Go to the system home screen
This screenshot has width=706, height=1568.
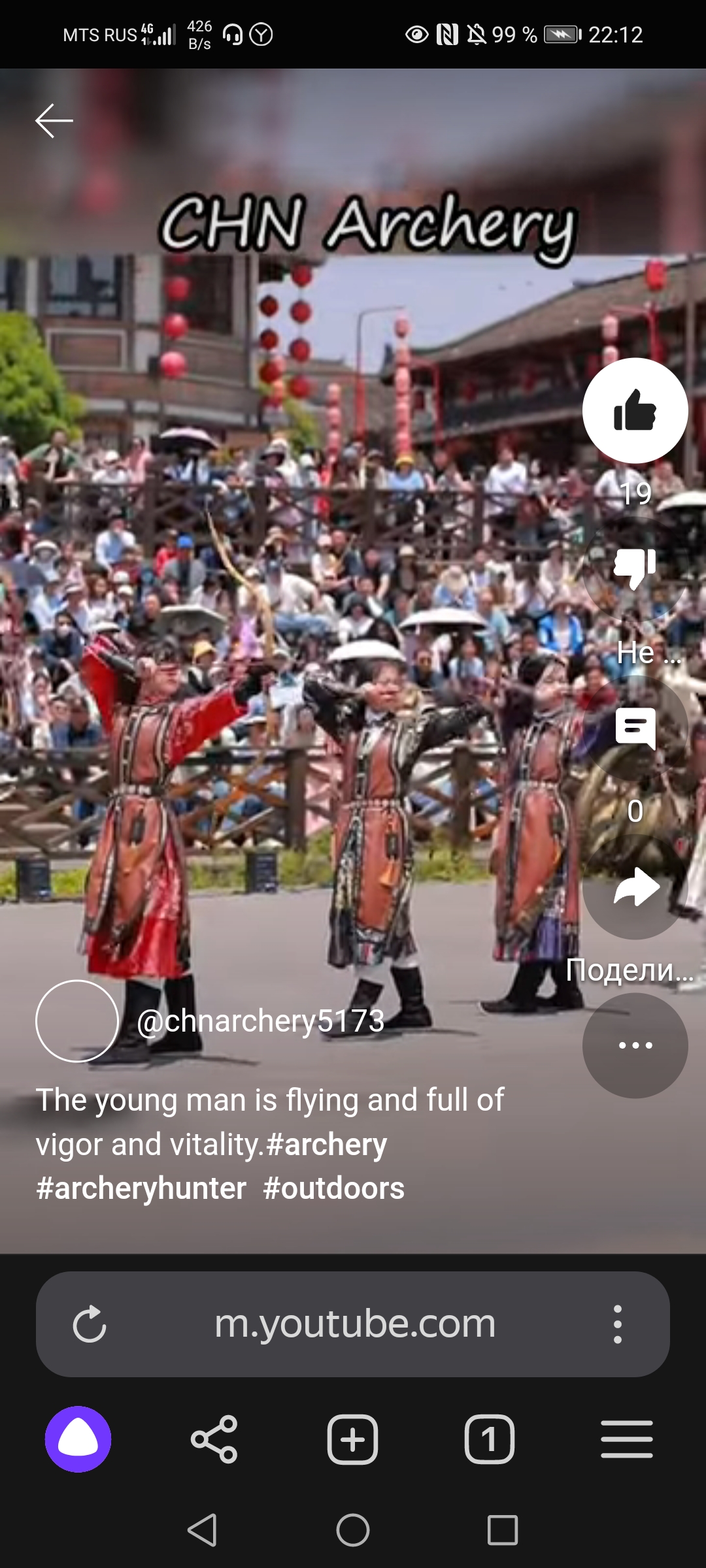click(x=353, y=1530)
